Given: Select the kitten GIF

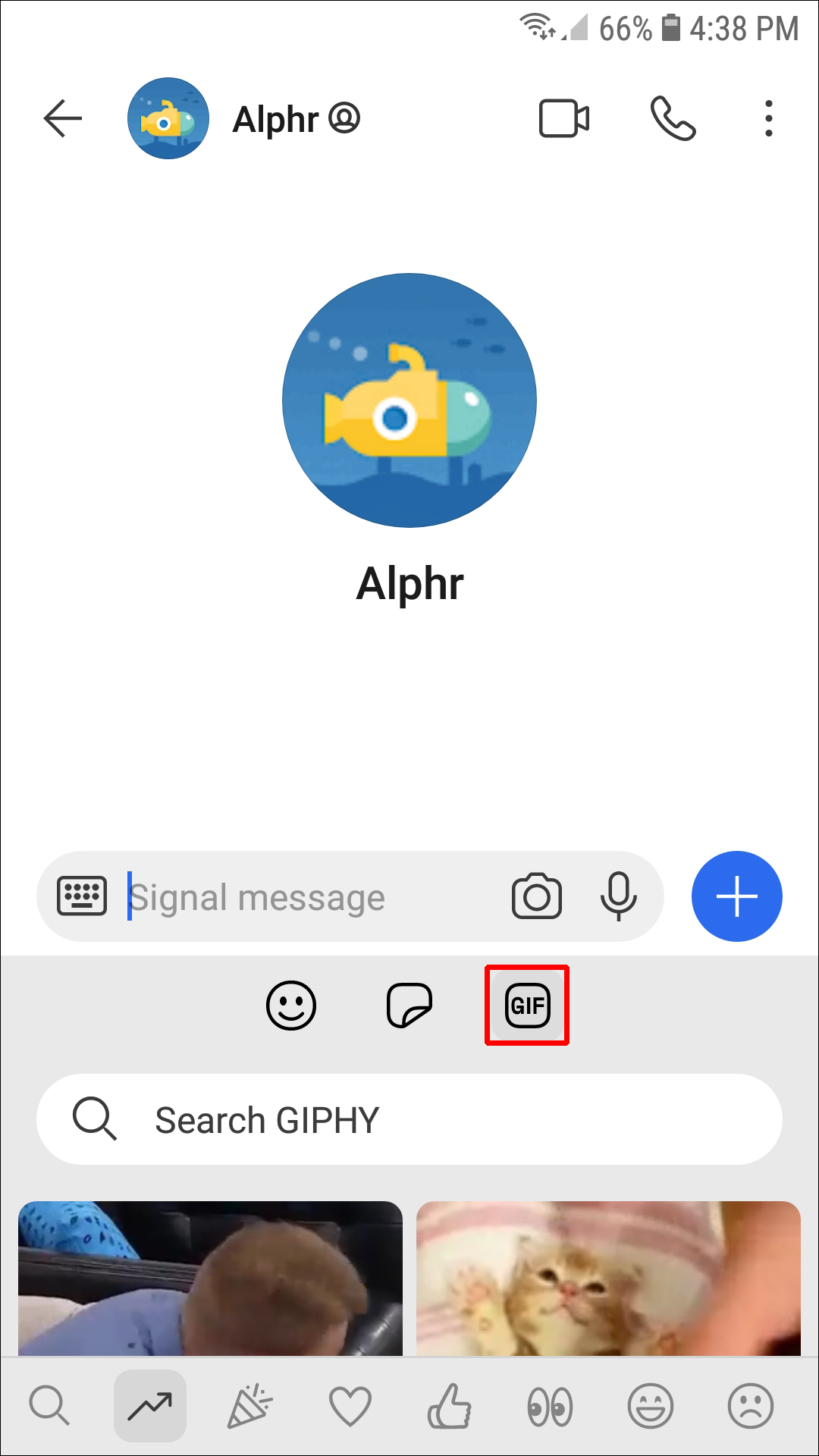Looking at the screenshot, I should (x=608, y=1279).
